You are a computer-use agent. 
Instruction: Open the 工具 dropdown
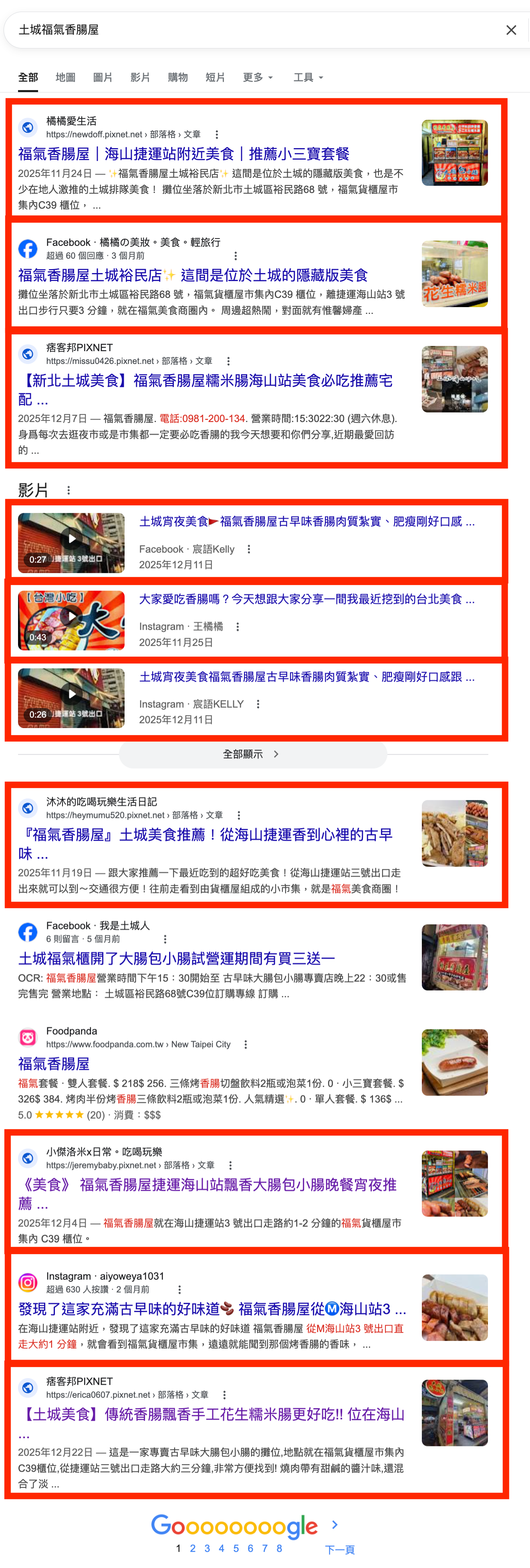308,77
